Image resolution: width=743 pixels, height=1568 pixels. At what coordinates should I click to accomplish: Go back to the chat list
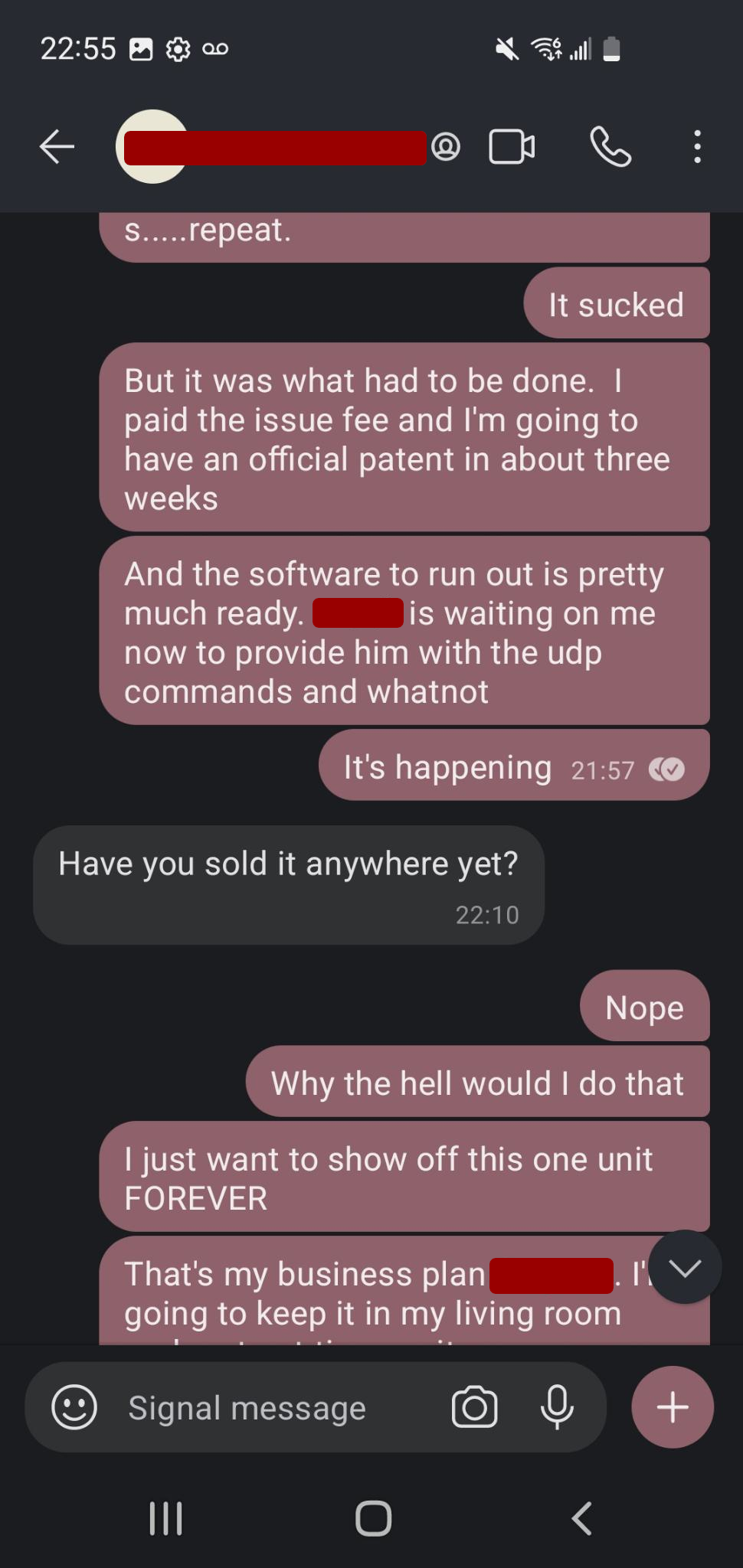(57, 146)
